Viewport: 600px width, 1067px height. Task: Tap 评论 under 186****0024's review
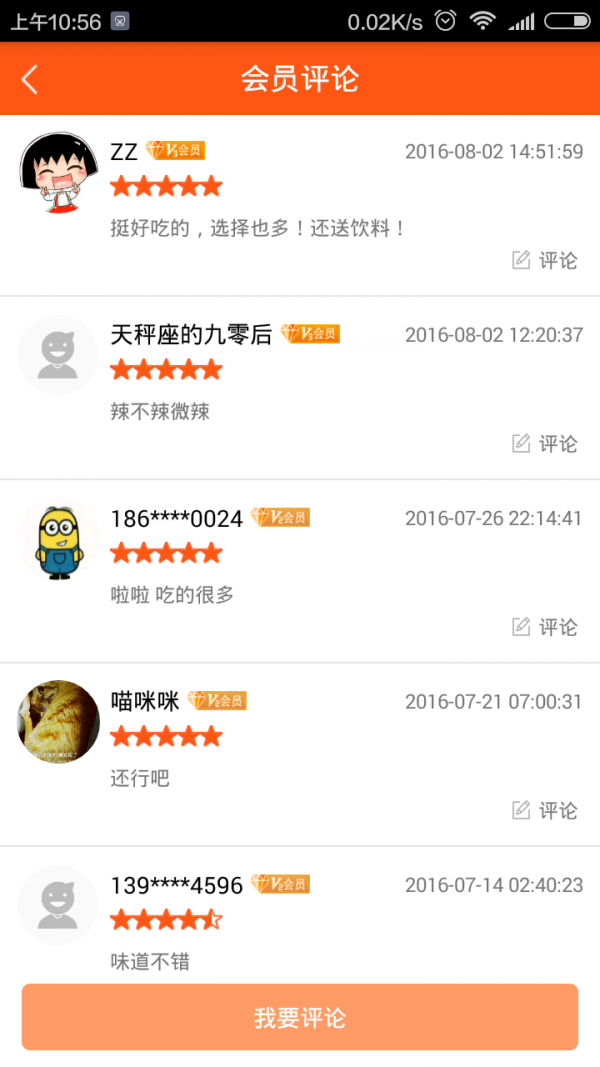pos(545,627)
